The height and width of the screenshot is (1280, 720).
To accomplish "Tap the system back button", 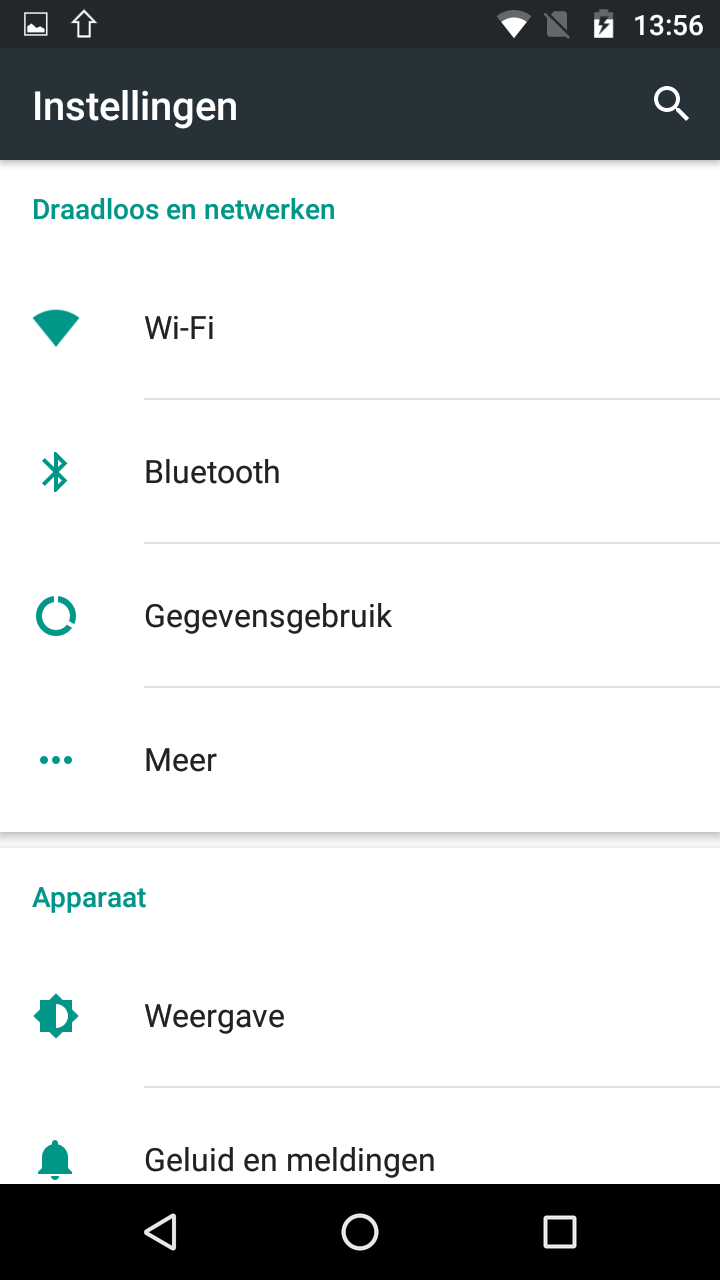I will pyautogui.click(x=160, y=1232).
